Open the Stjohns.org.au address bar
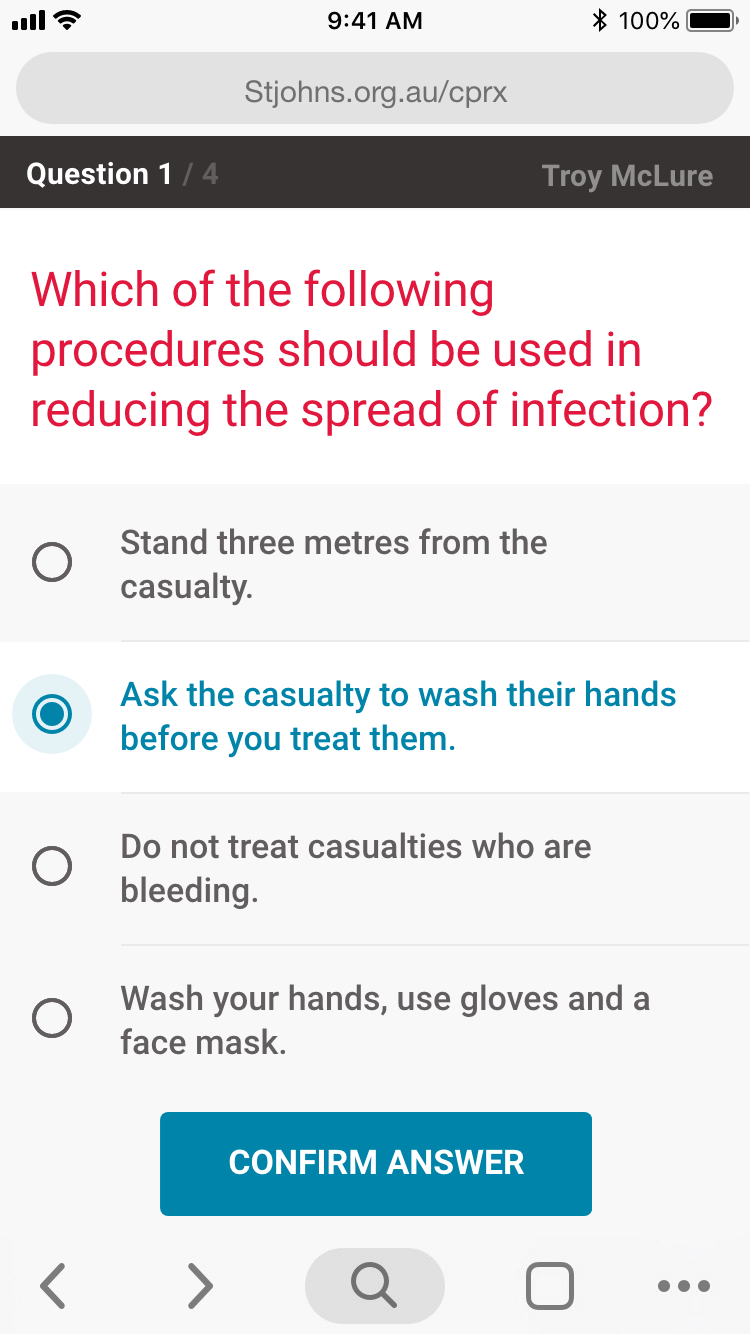 [x=375, y=94]
